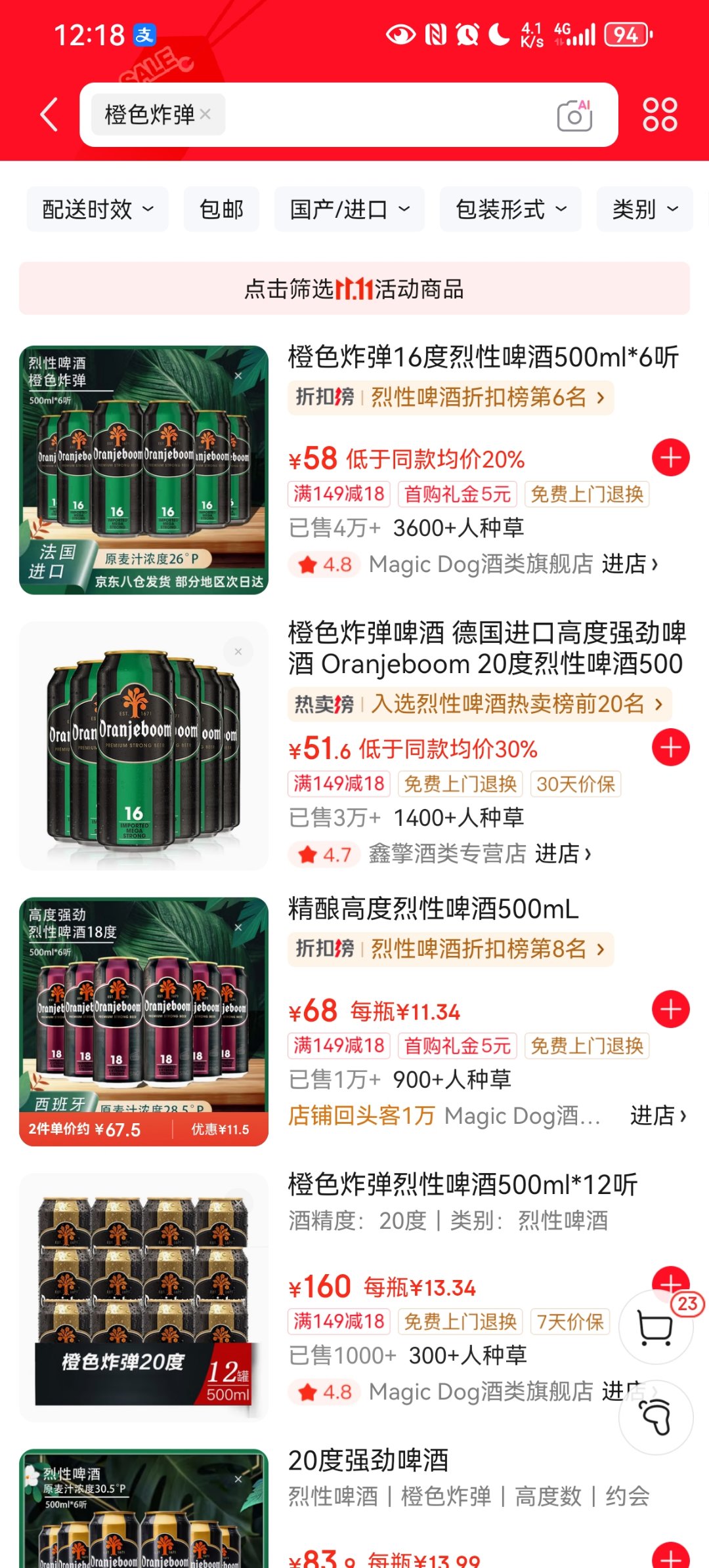The height and width of the screenshot is (1568, 709).
Task: Open the shopping cart with 23 items
Action: pyautogui.click(x=656, y=1327)
